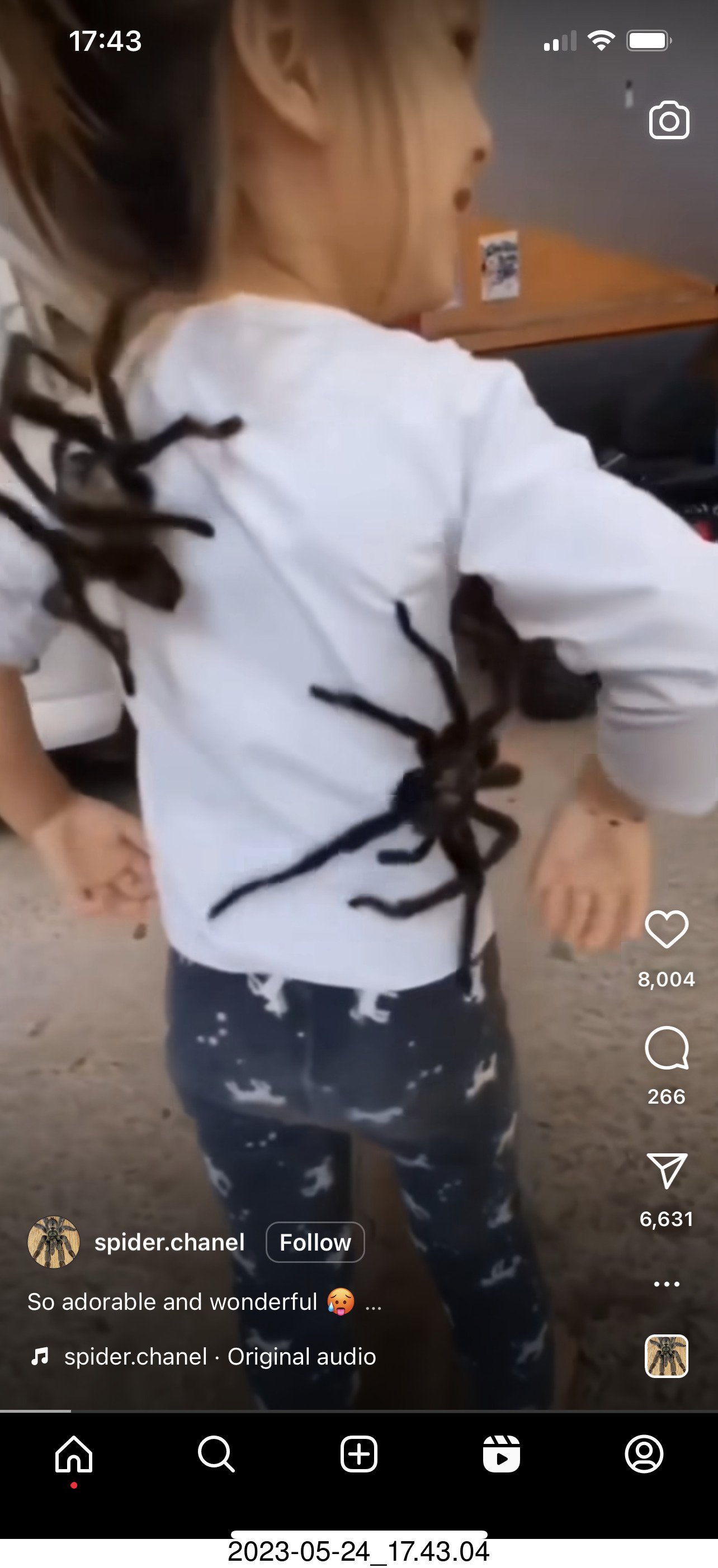Go to the Home tab
The image size is (718, 1568).
(x=74, y=1454)
